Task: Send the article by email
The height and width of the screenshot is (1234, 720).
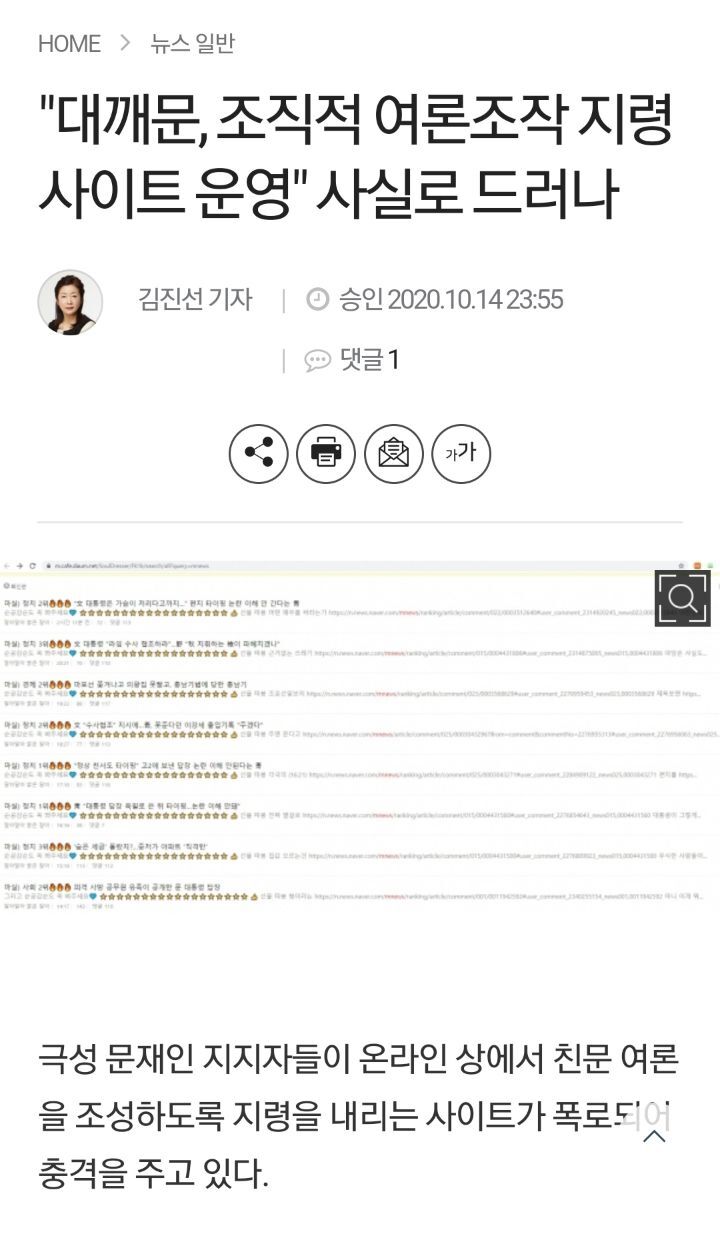Action: click(x=394, y=453)
